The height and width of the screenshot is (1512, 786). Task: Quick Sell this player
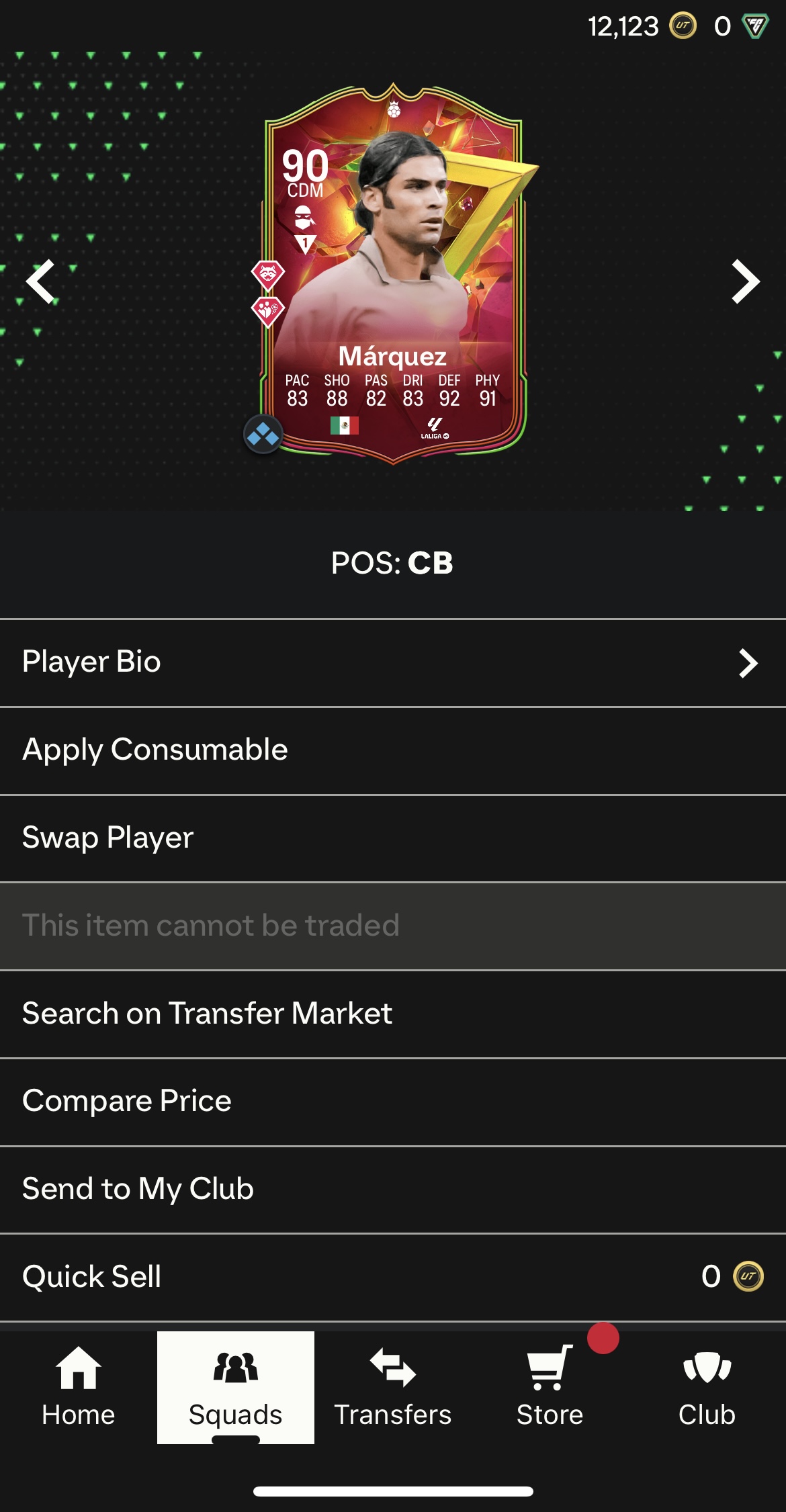pos(393,1278)
